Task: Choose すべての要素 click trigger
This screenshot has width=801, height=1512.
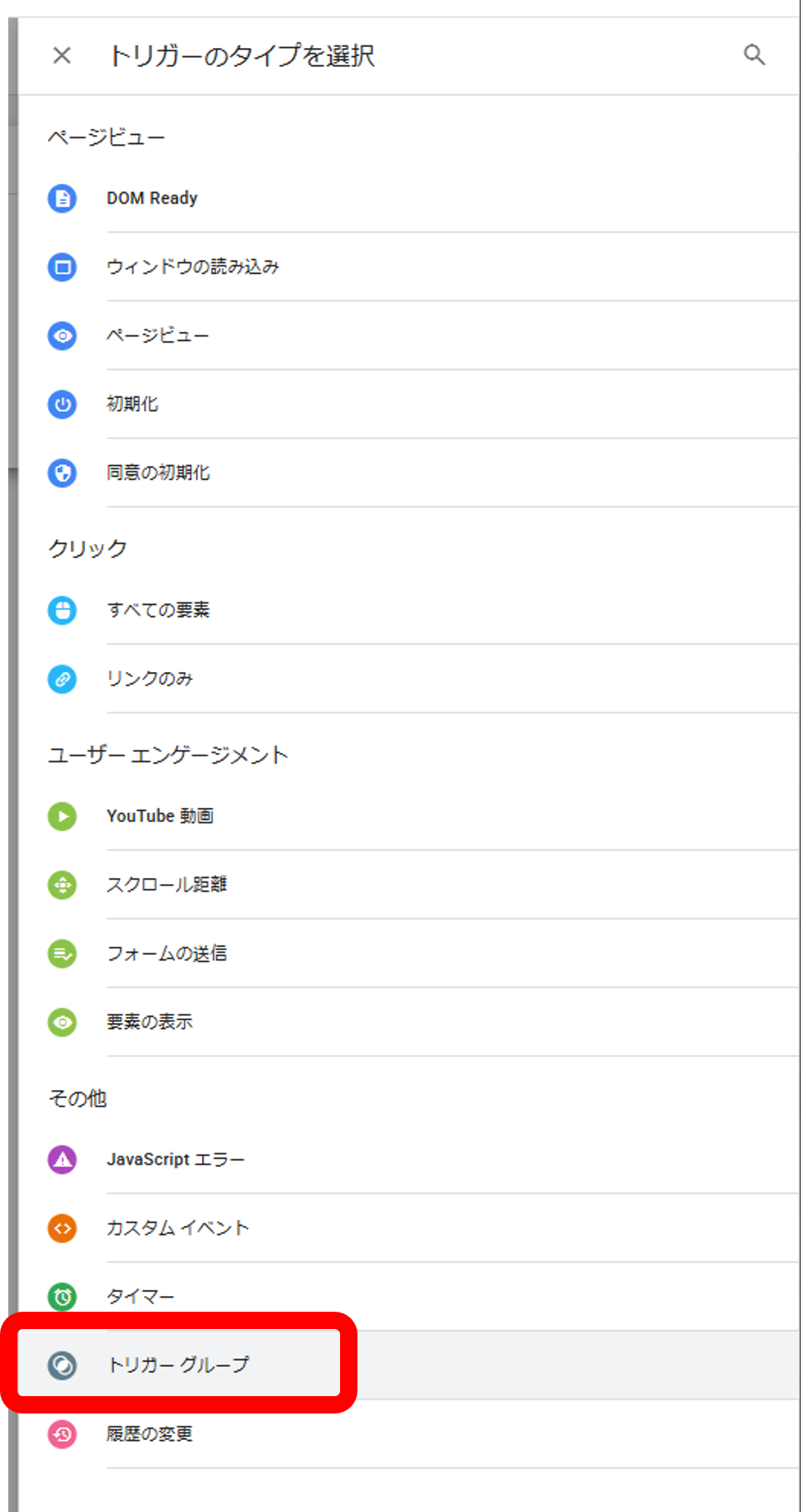Action: 409,611
